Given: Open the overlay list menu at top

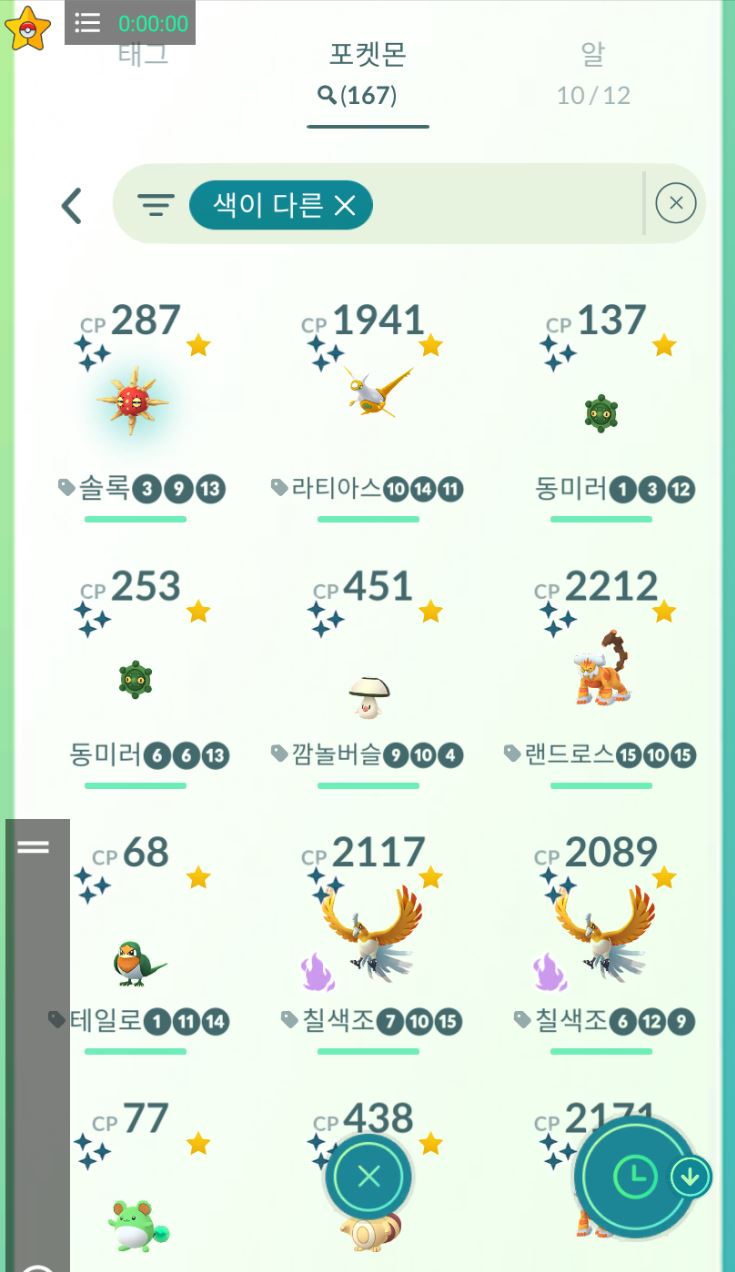Looking at the screenshot, I should [88, 23].
